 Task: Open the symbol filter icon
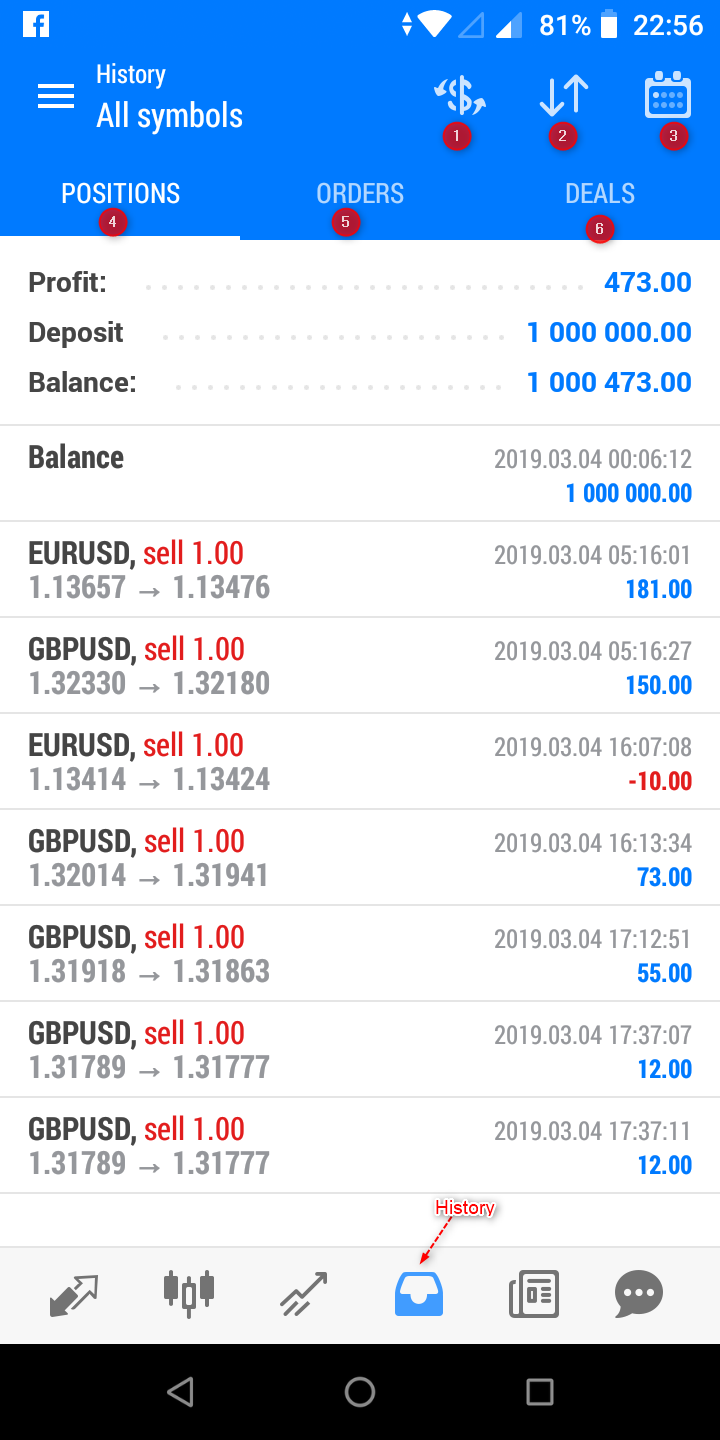459,96
